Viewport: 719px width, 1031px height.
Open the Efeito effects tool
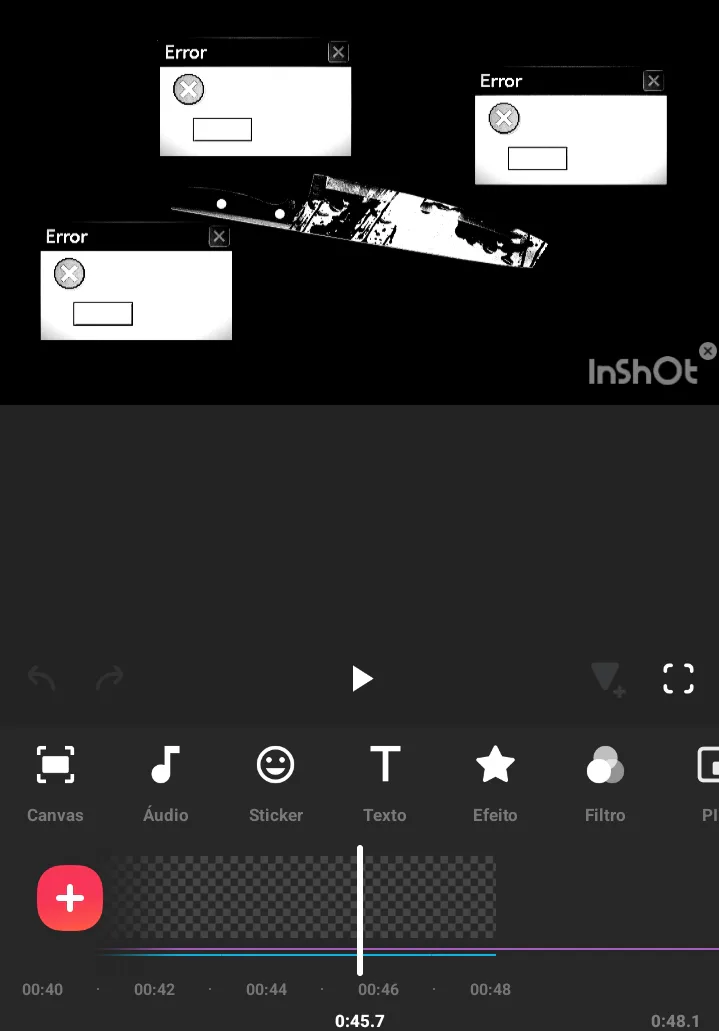pyautogui.click(x=495, y=783)
